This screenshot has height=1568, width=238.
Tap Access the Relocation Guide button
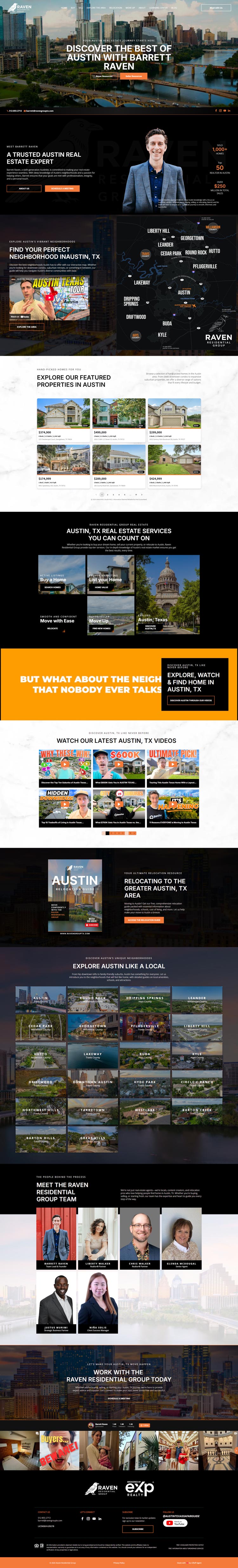tap(144, 920)
